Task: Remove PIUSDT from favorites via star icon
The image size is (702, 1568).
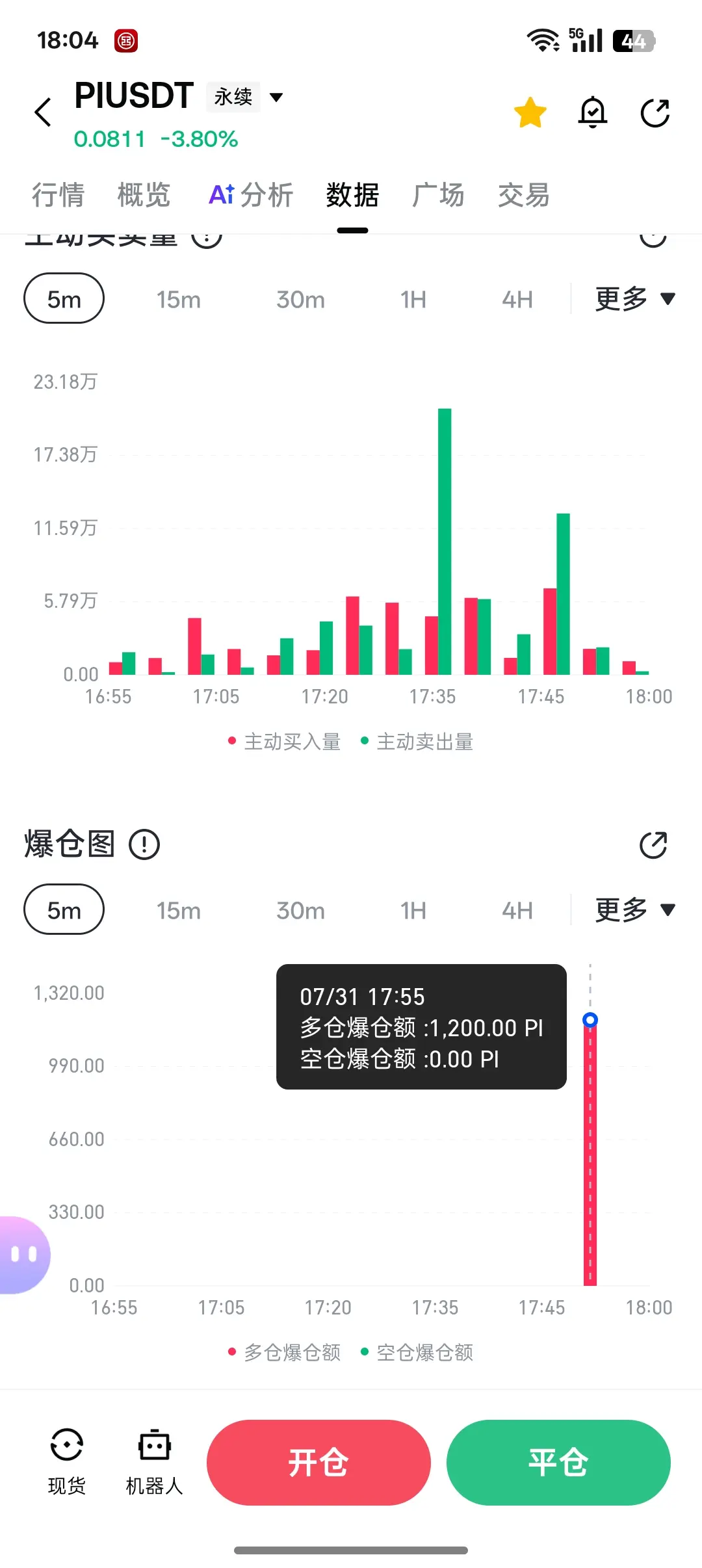Action: coord(530,112)
